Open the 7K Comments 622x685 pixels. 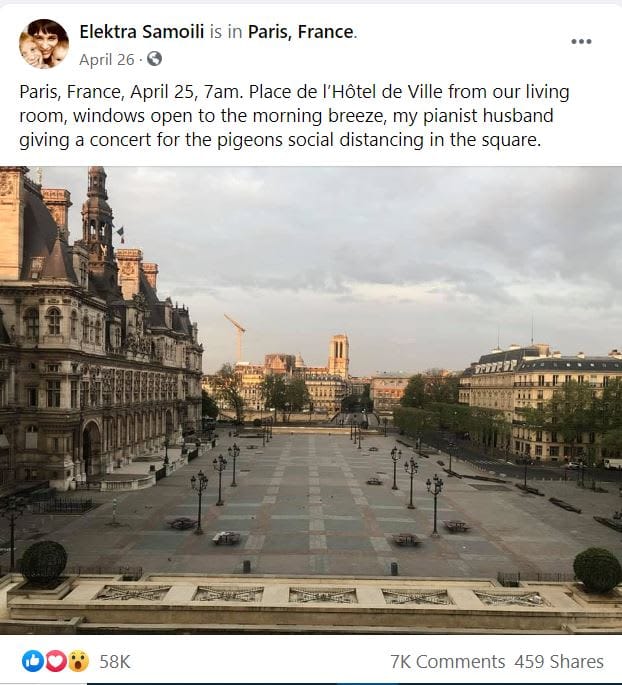click(447, 661)
